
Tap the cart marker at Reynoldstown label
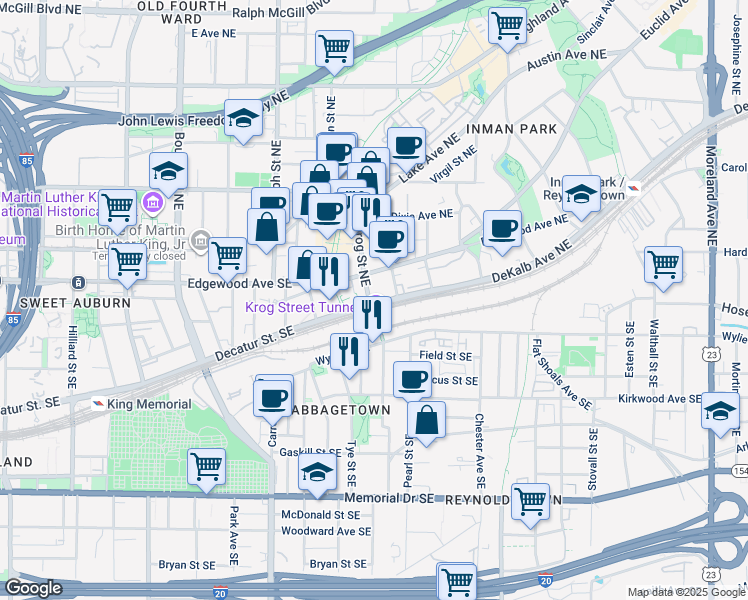coord(531,500)
